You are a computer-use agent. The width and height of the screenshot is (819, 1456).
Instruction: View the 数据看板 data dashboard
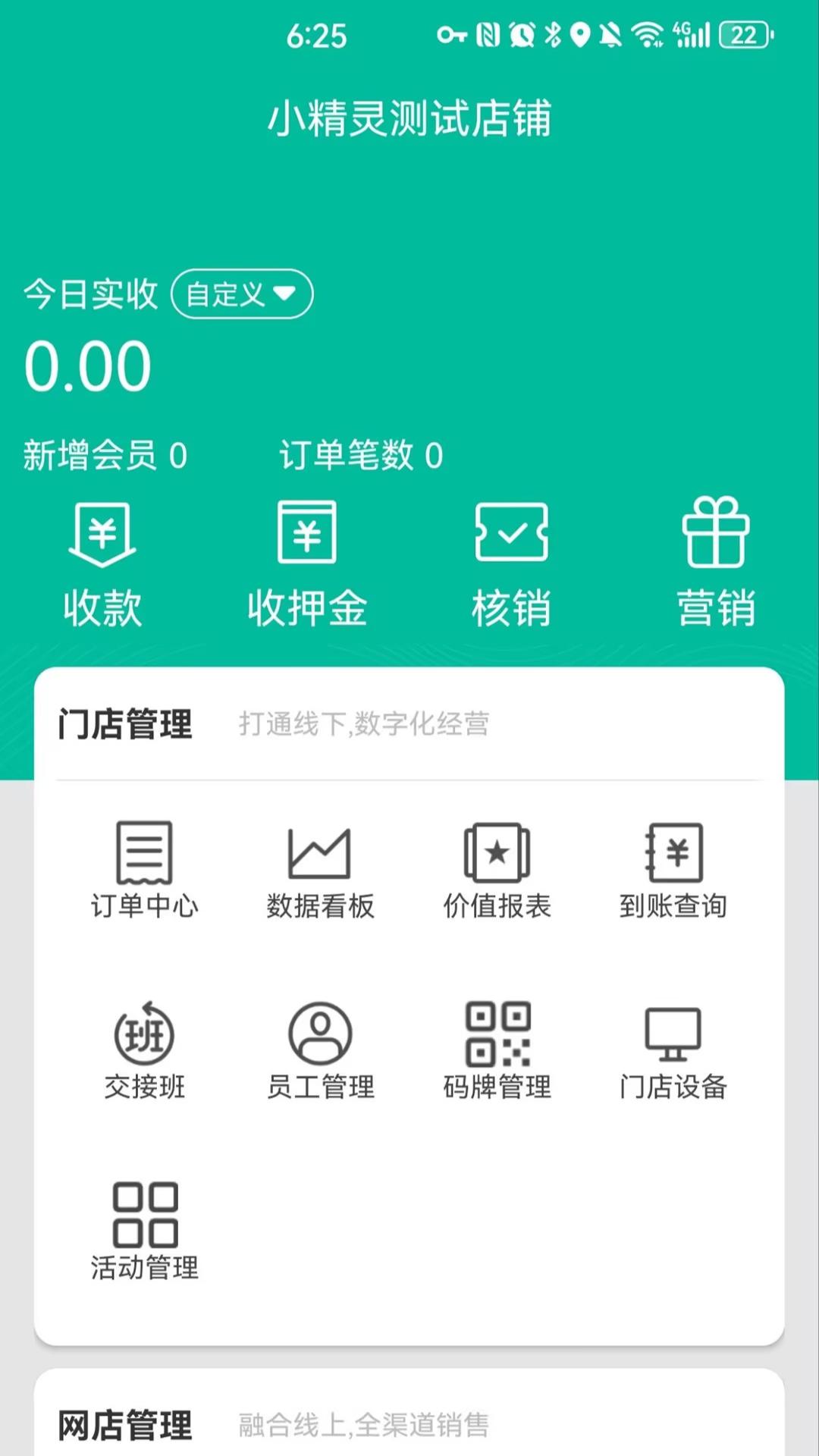[x=320, y=871]
